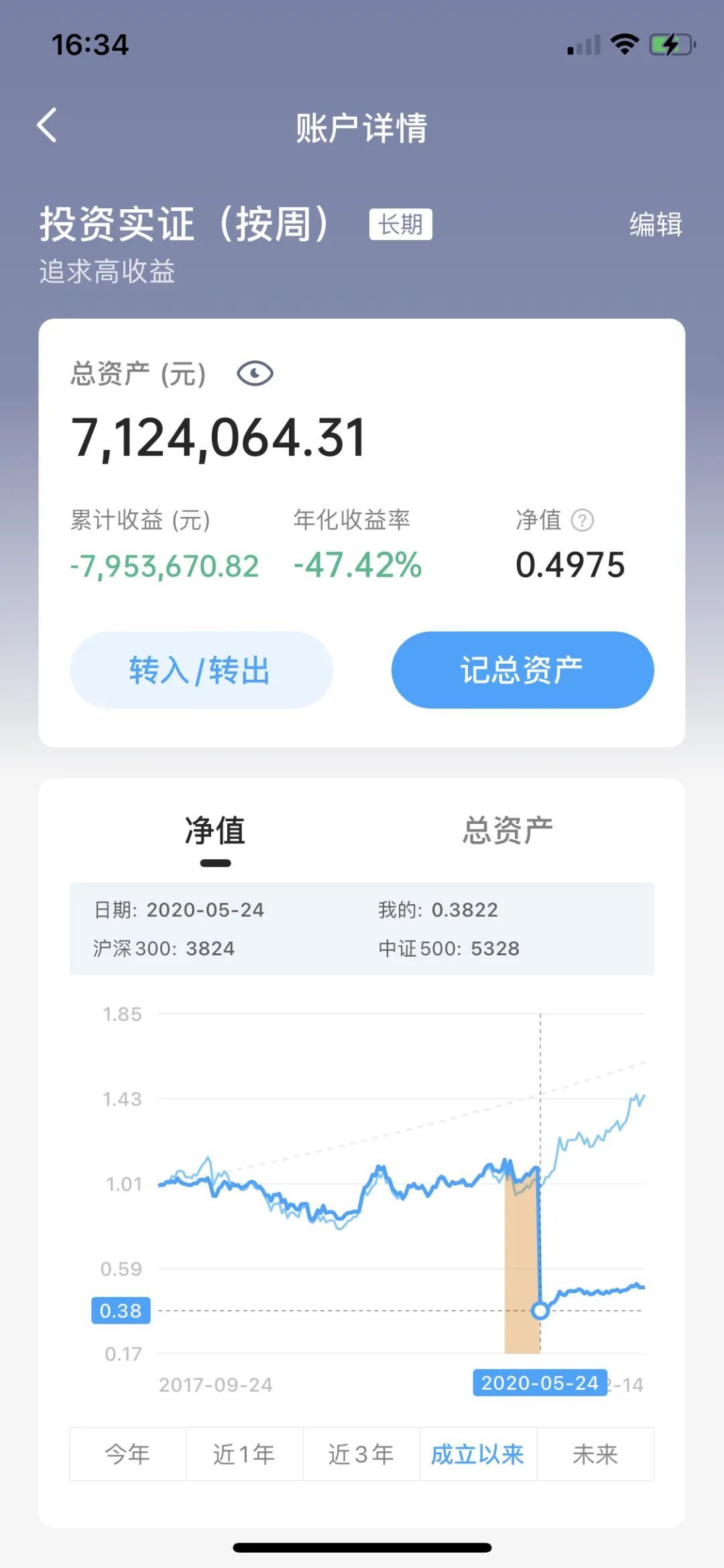
Task: Show 今年 time range
Action: coord(127,1454)
